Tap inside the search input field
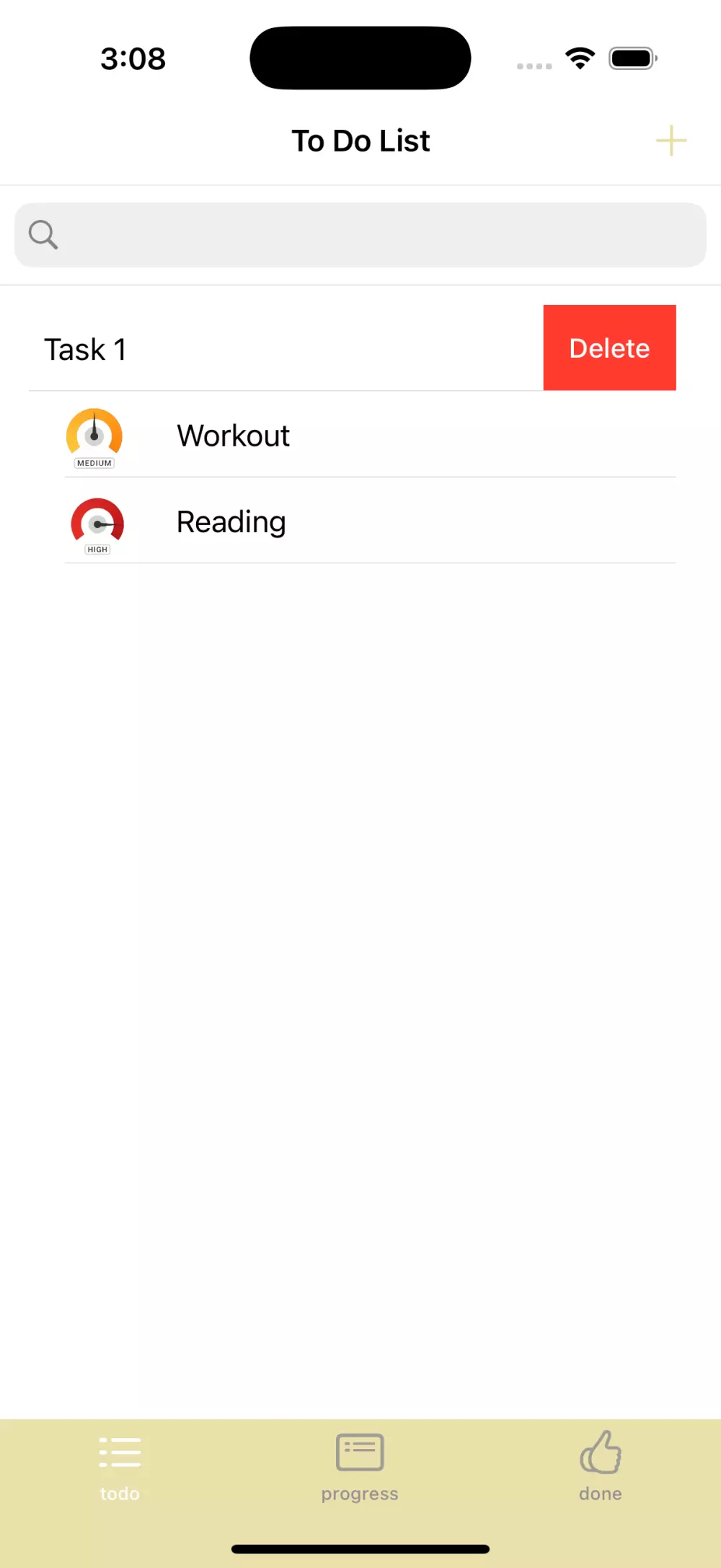Screen dimensions: 721x1568 click(360, 234)
